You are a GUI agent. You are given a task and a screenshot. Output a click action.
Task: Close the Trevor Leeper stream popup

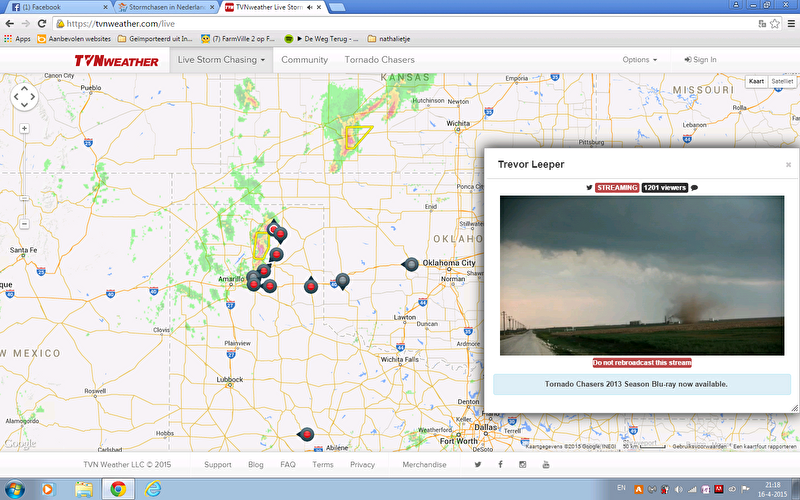[788, 164]
